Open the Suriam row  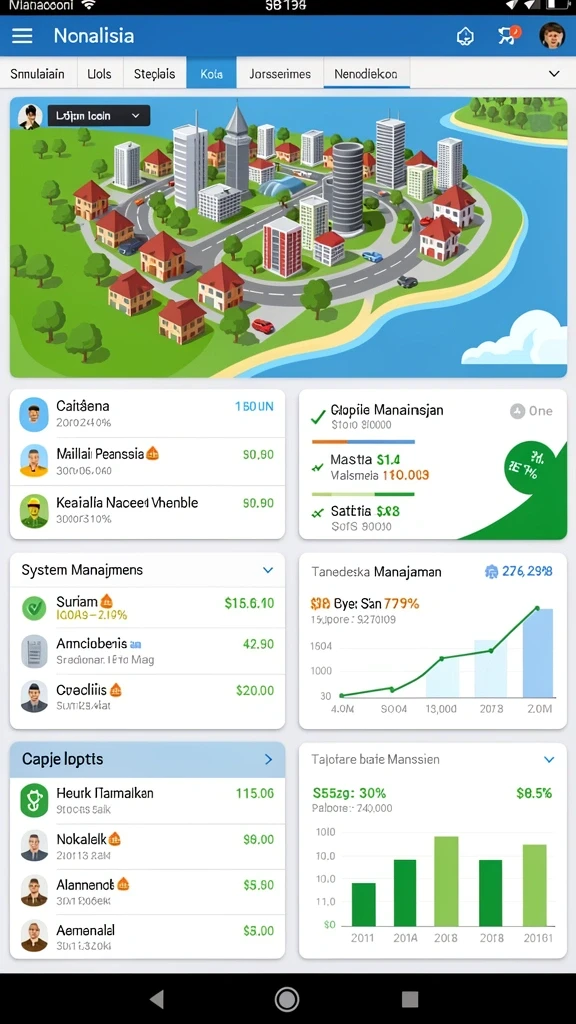click(x=148, y=607)
